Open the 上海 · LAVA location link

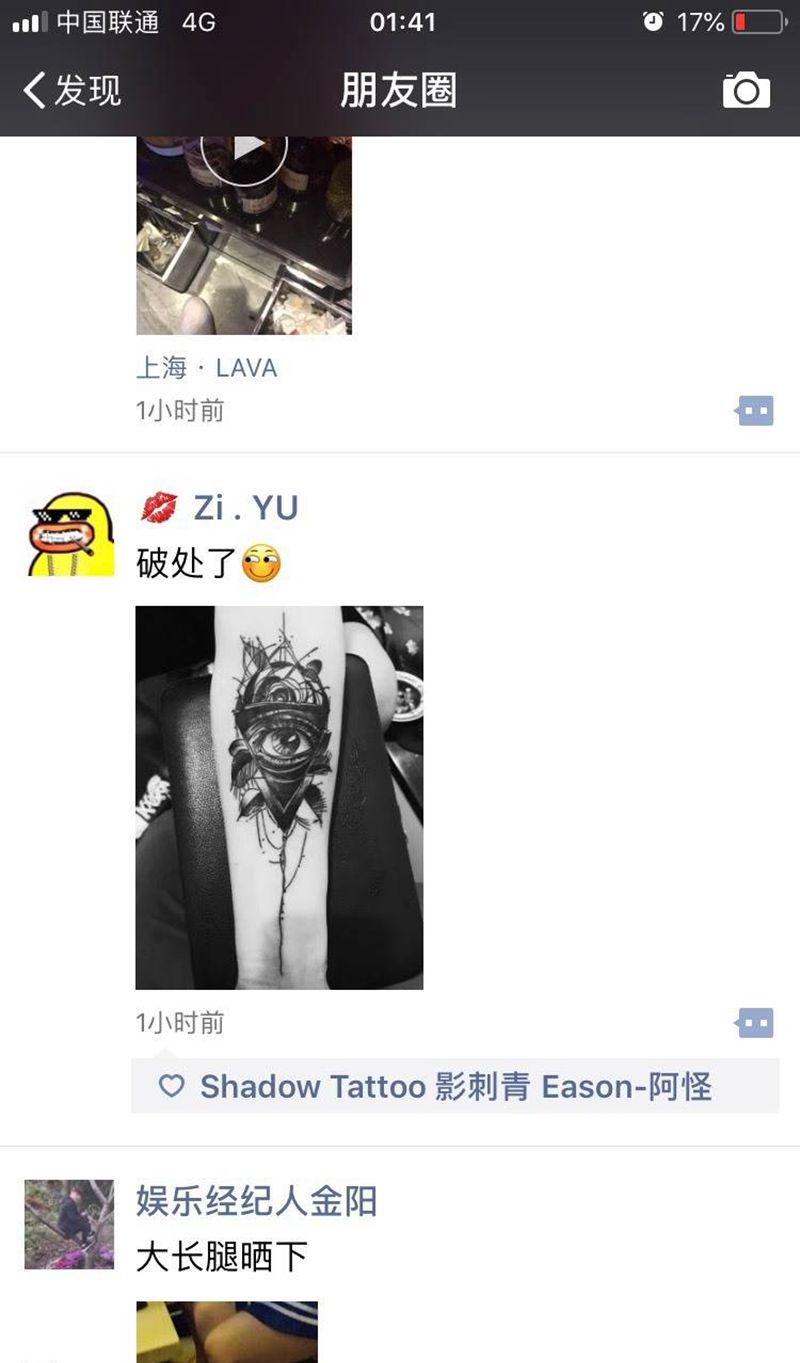click(206, 368)
